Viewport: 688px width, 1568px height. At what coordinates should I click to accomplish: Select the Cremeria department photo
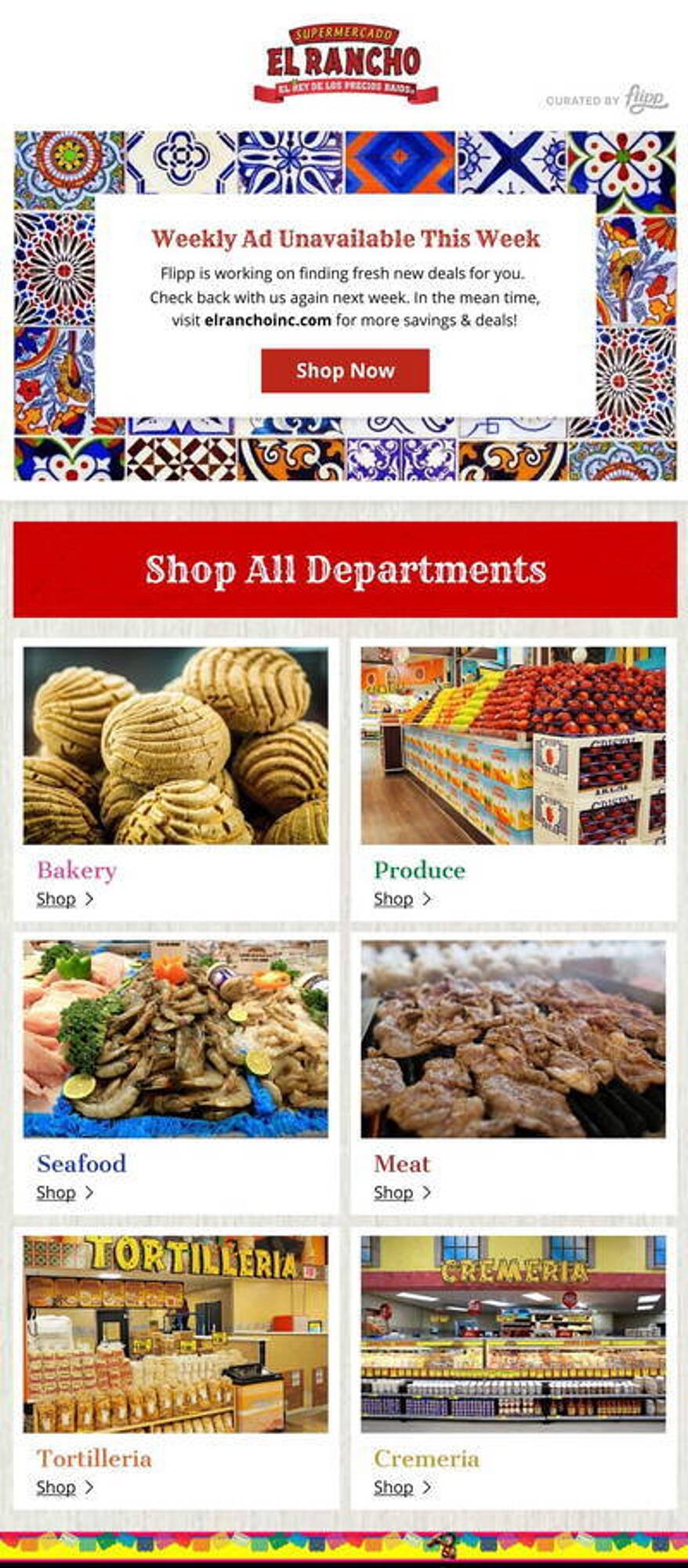click(513, 1334)
